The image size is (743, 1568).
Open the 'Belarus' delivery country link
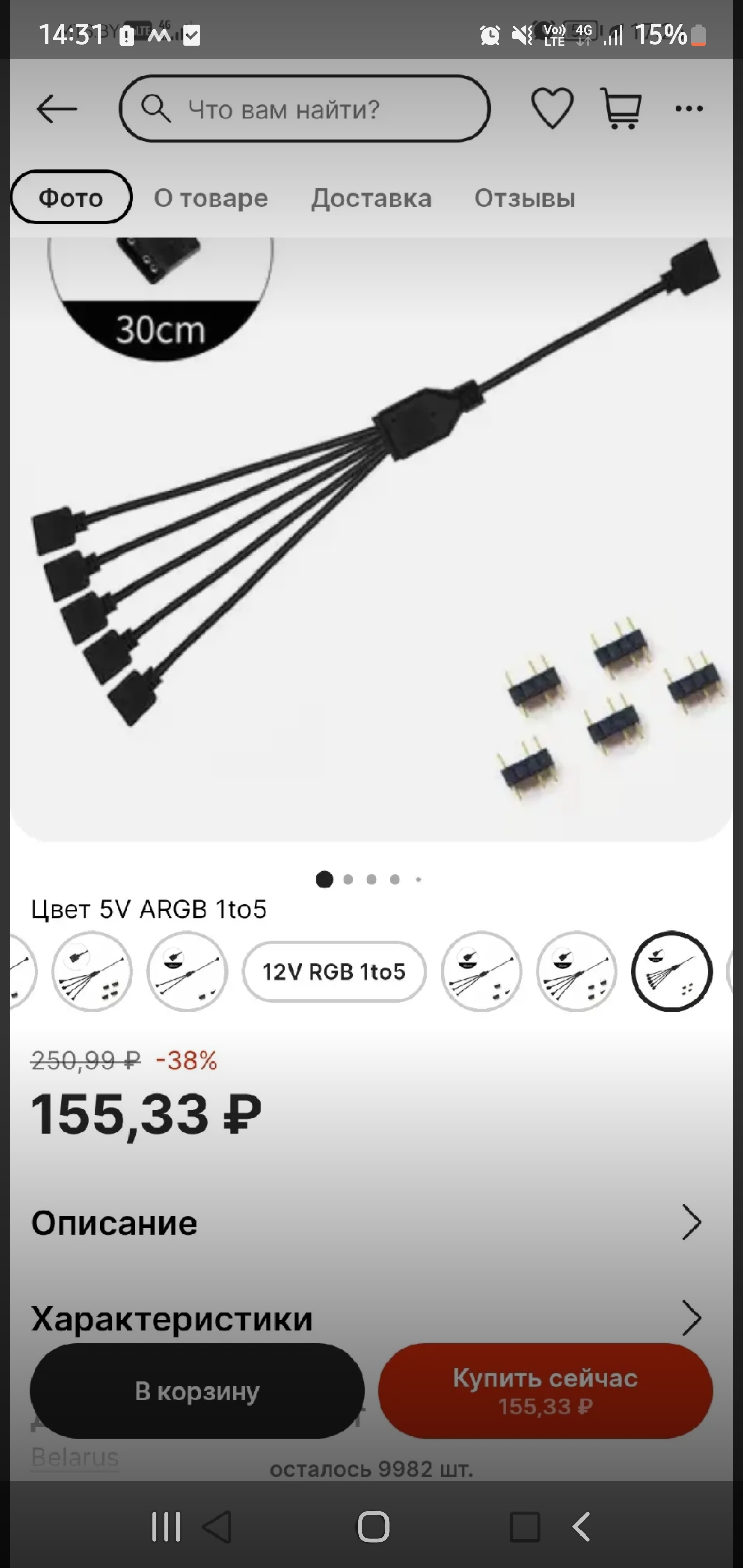click(x=75, y=1457)
